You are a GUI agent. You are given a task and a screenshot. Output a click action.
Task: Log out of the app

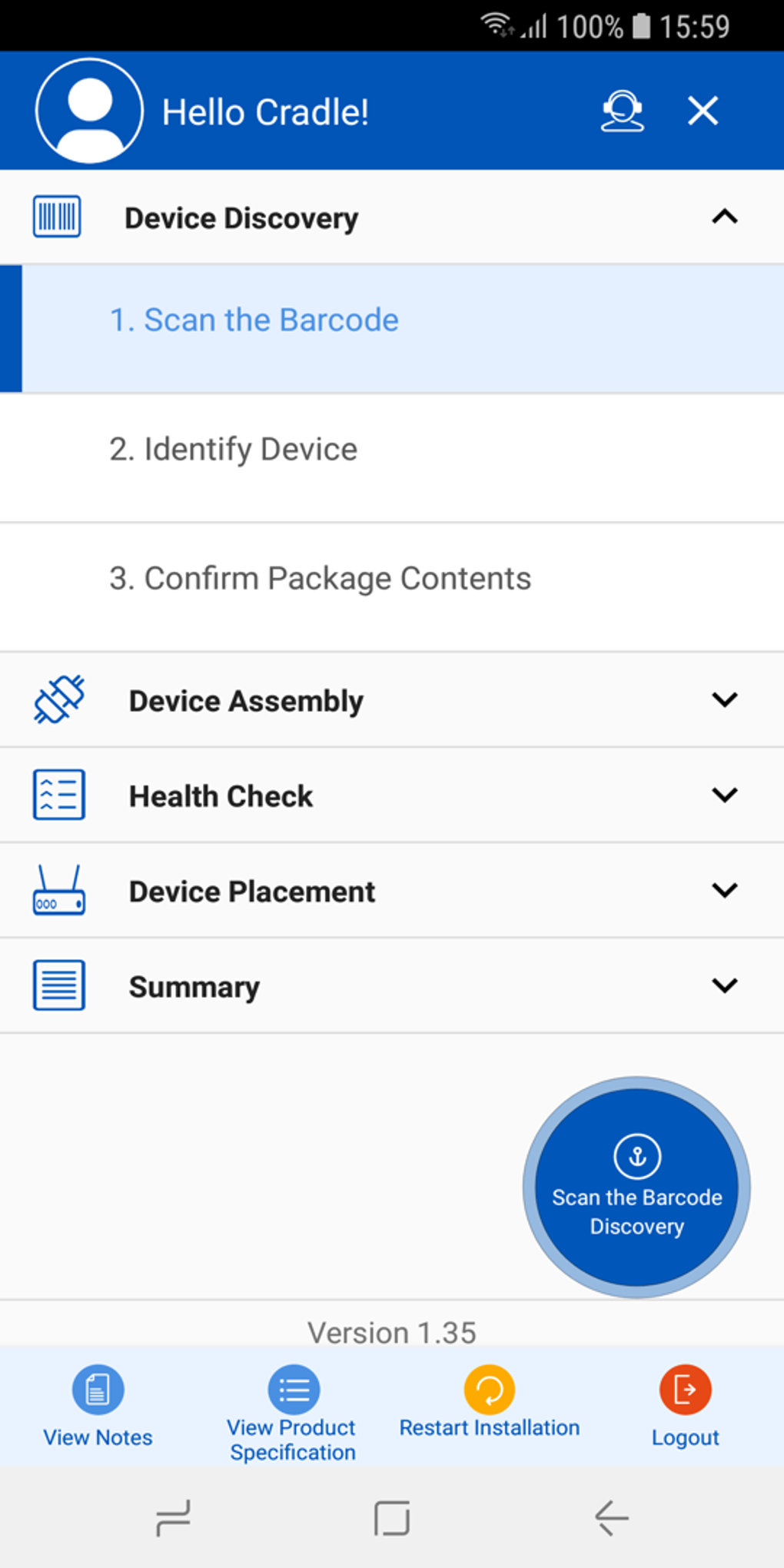(685, 1406)
